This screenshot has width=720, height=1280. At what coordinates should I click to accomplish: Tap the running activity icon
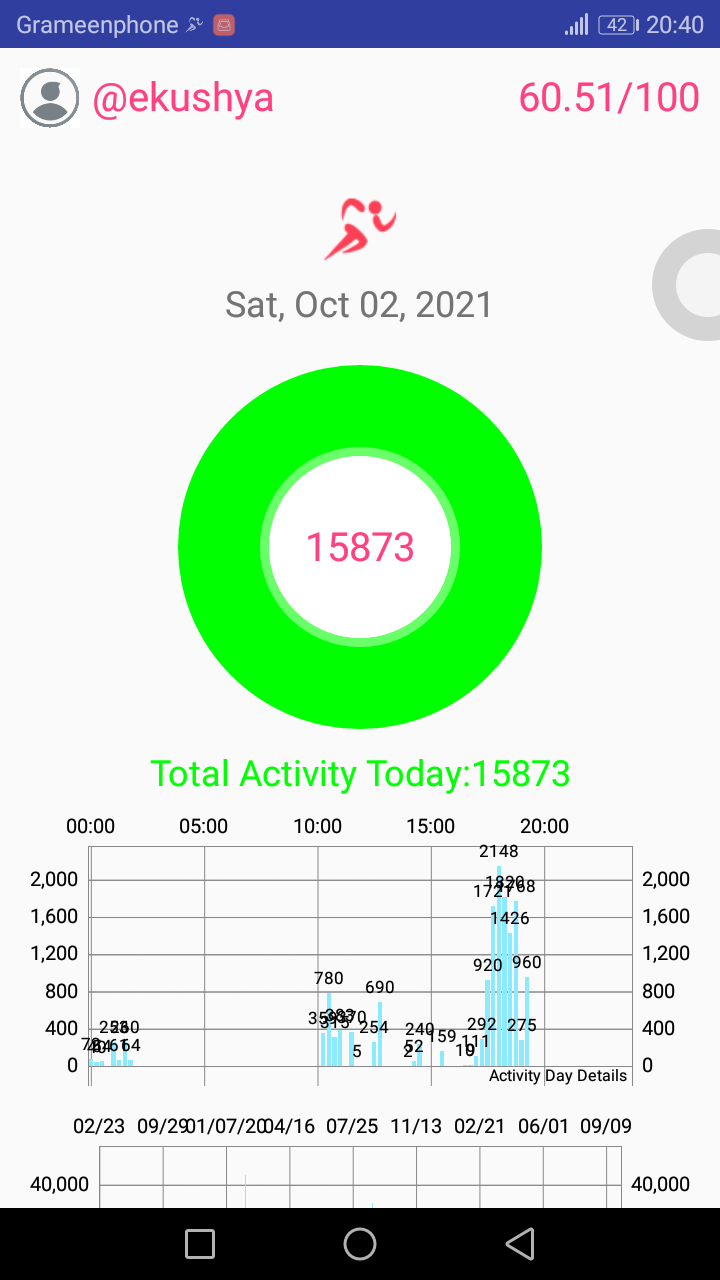coord(360,229)
